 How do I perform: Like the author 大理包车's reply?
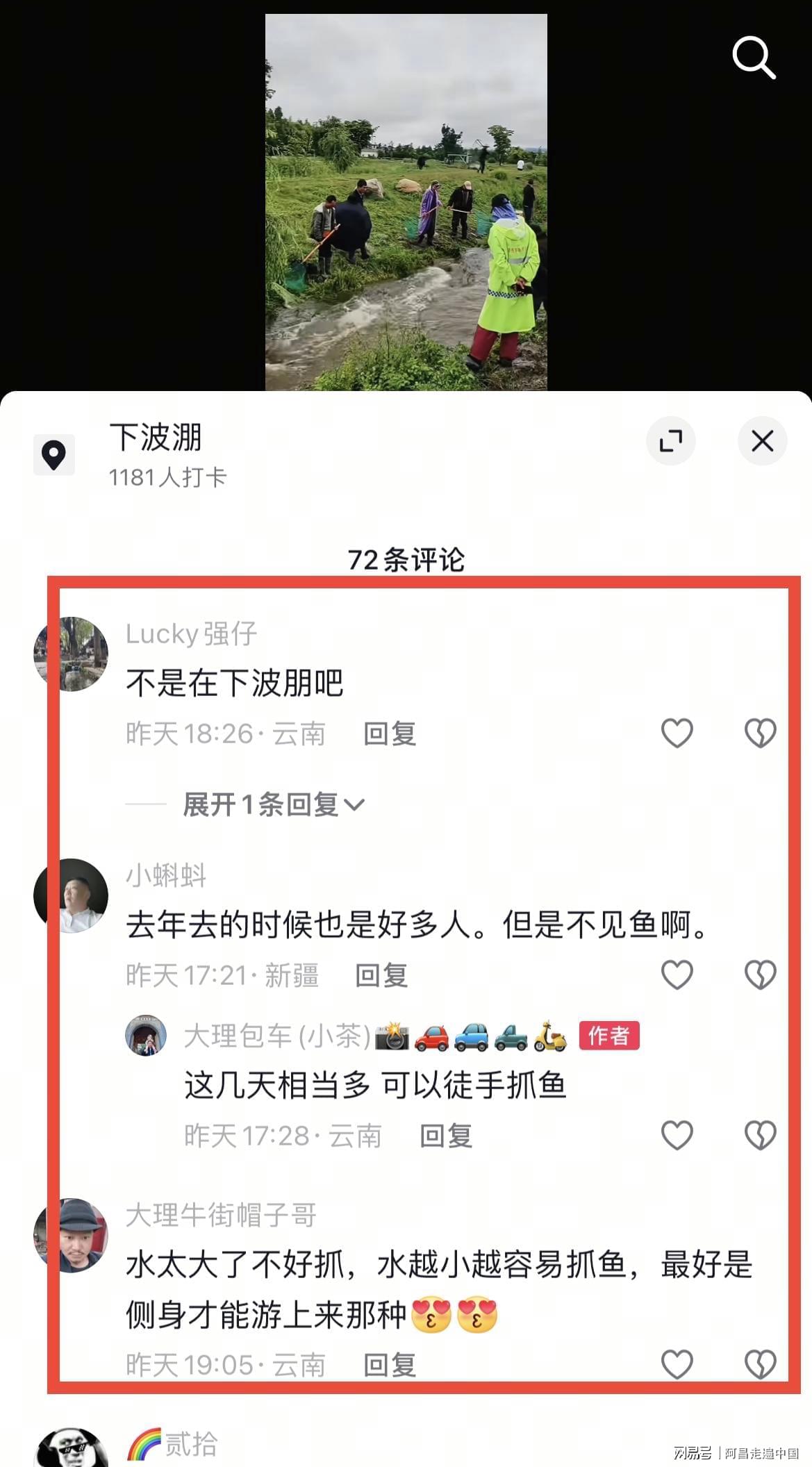point(677,1136)
